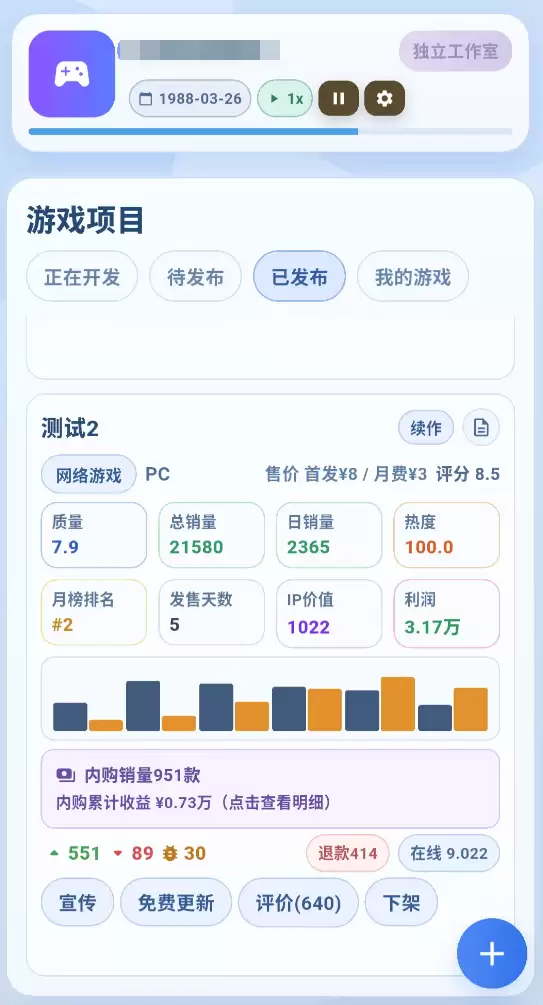This screenshot has height=1005, width=543.
Task: Open the 我的游戏 tab
Action: 413,276
